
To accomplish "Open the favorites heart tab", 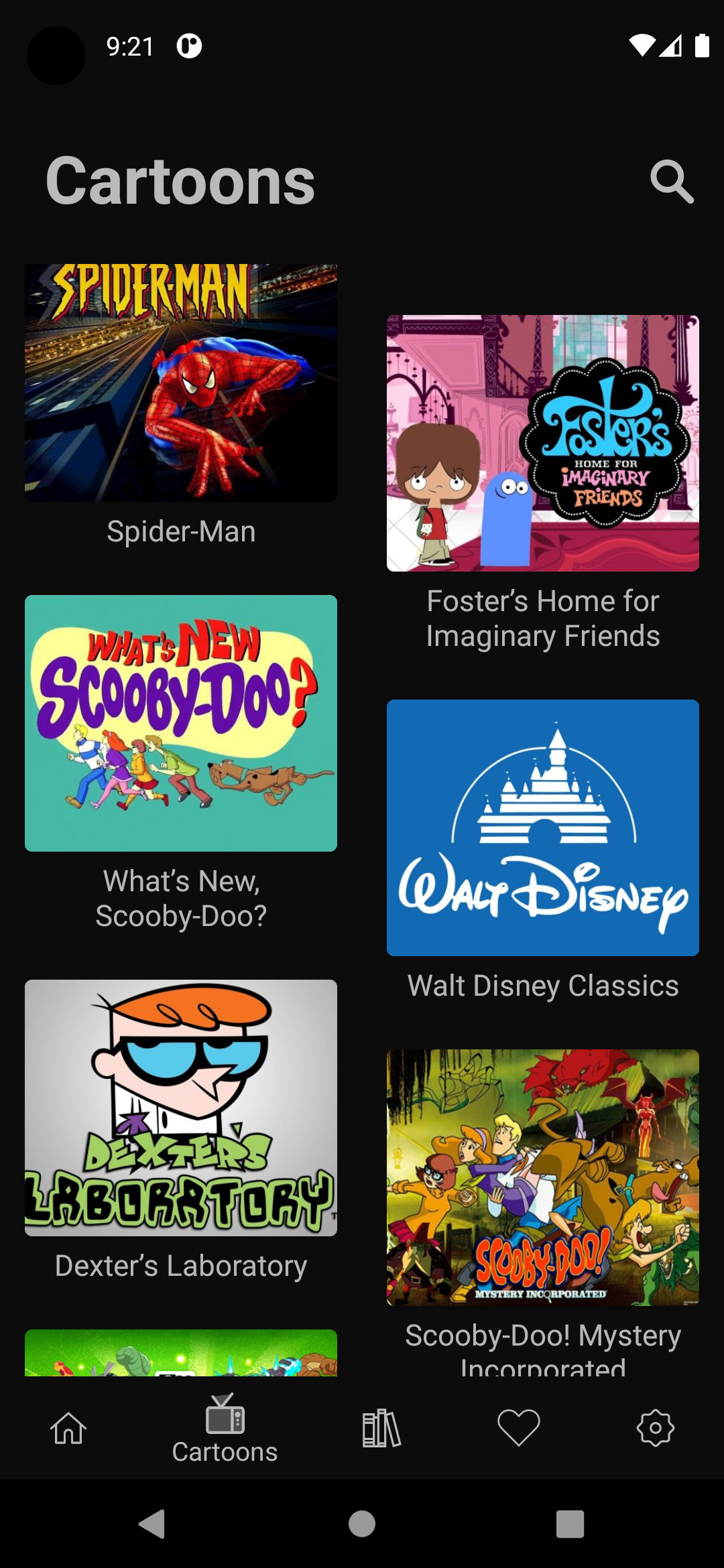I will (519, 1427).
